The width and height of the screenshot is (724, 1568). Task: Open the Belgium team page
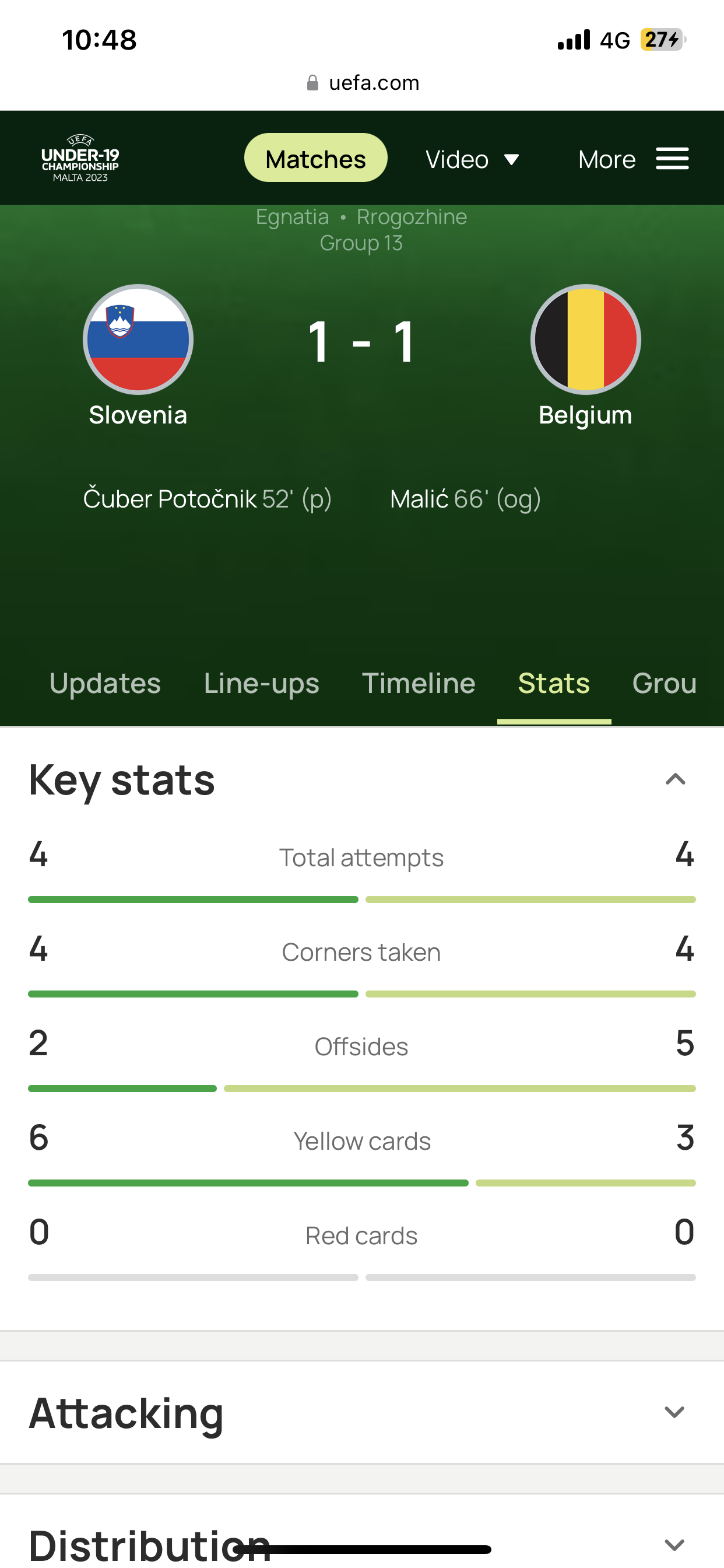point(585,356)
